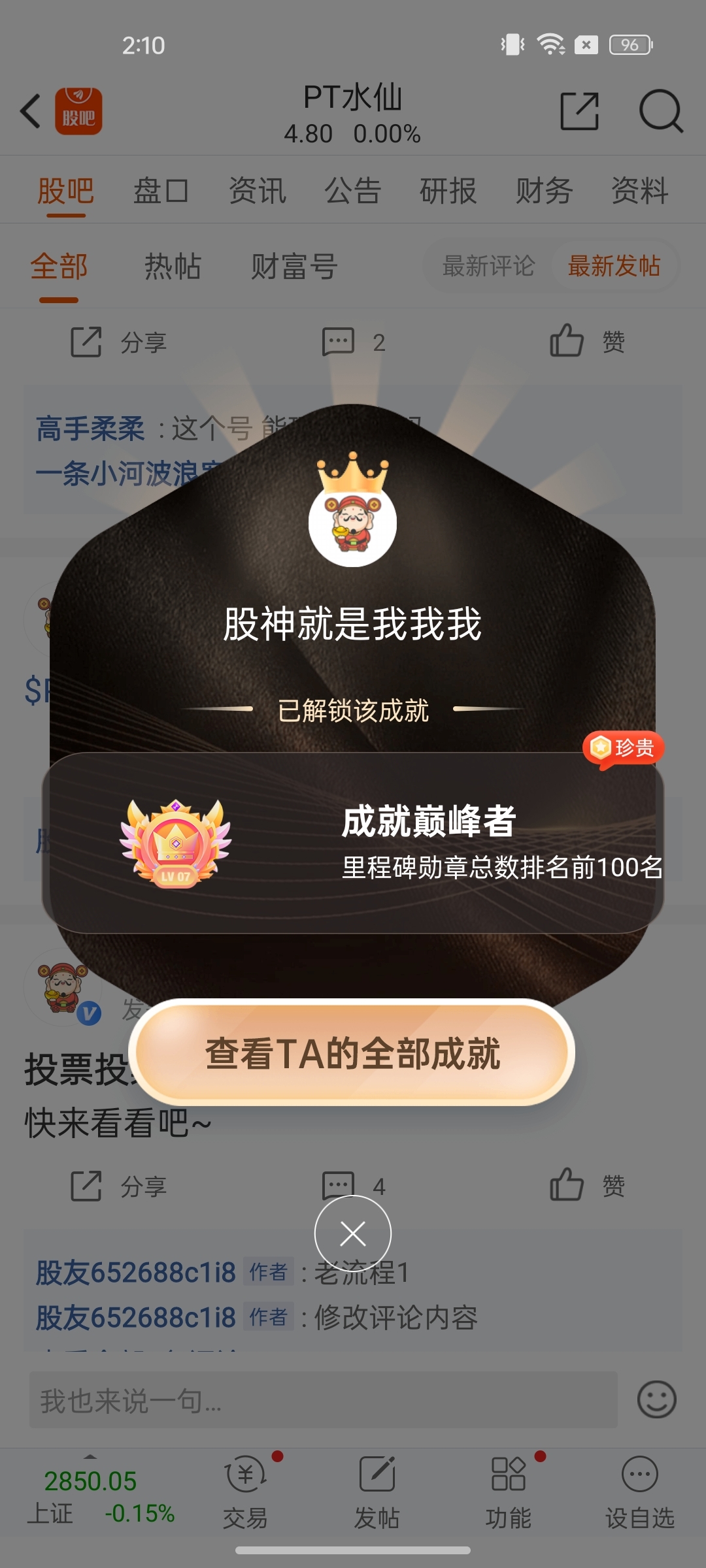Tap 我也来说一句 comment field

(x=323, y=1399)
